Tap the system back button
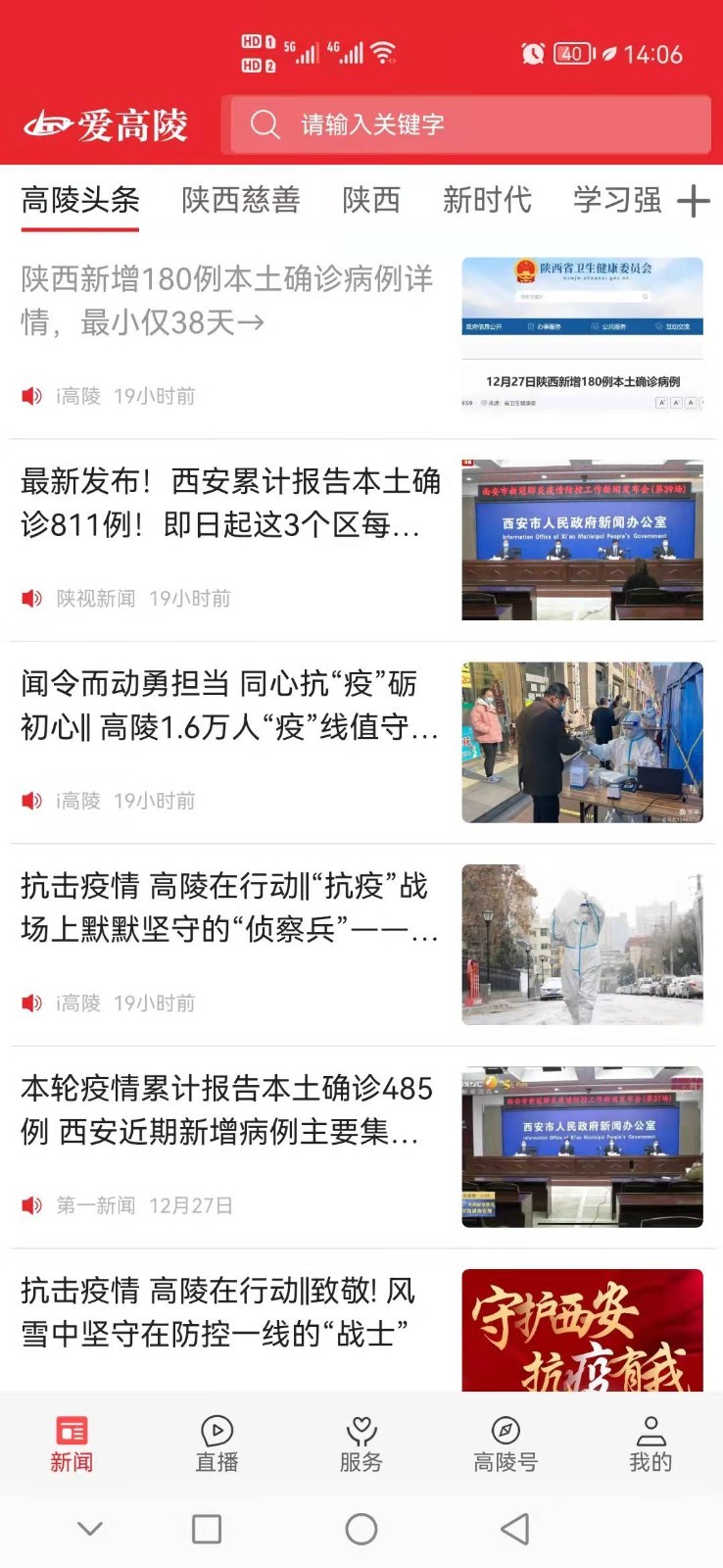This screenshot has height=1568, width=723. tap(514, 1529)
